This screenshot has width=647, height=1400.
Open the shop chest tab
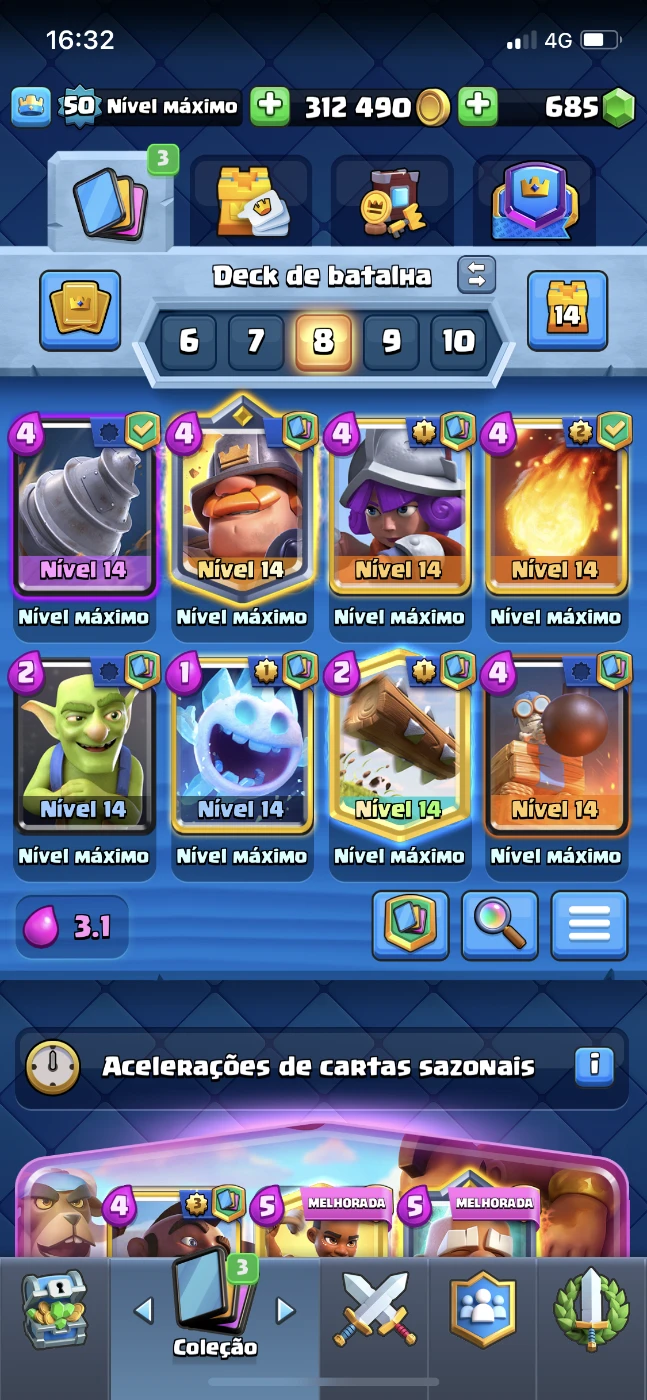55,1310
